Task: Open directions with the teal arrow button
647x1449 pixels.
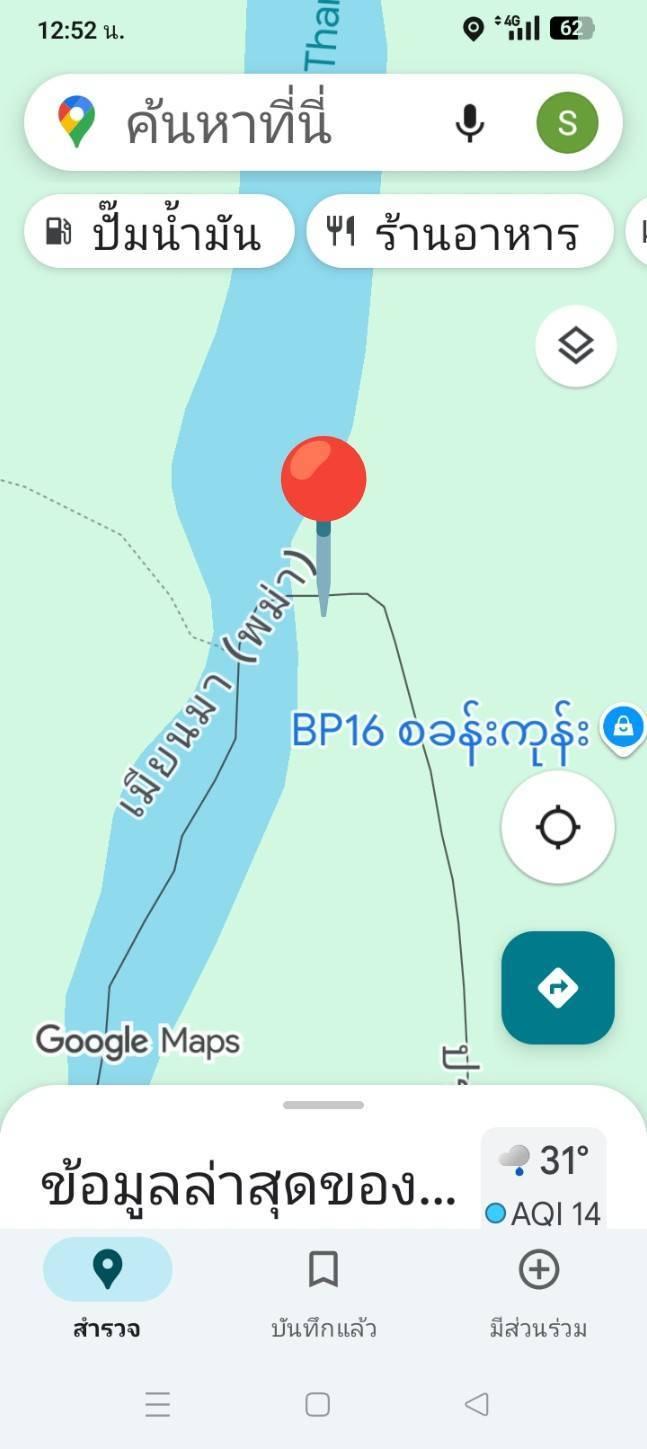Action: pyautogui.click(x=558, y=988)
